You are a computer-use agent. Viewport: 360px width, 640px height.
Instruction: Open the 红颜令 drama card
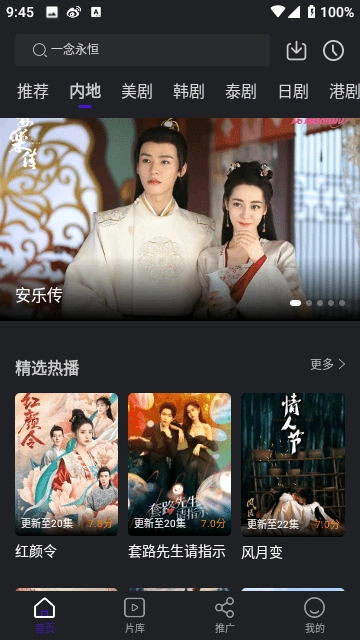[x=67, y=476]
